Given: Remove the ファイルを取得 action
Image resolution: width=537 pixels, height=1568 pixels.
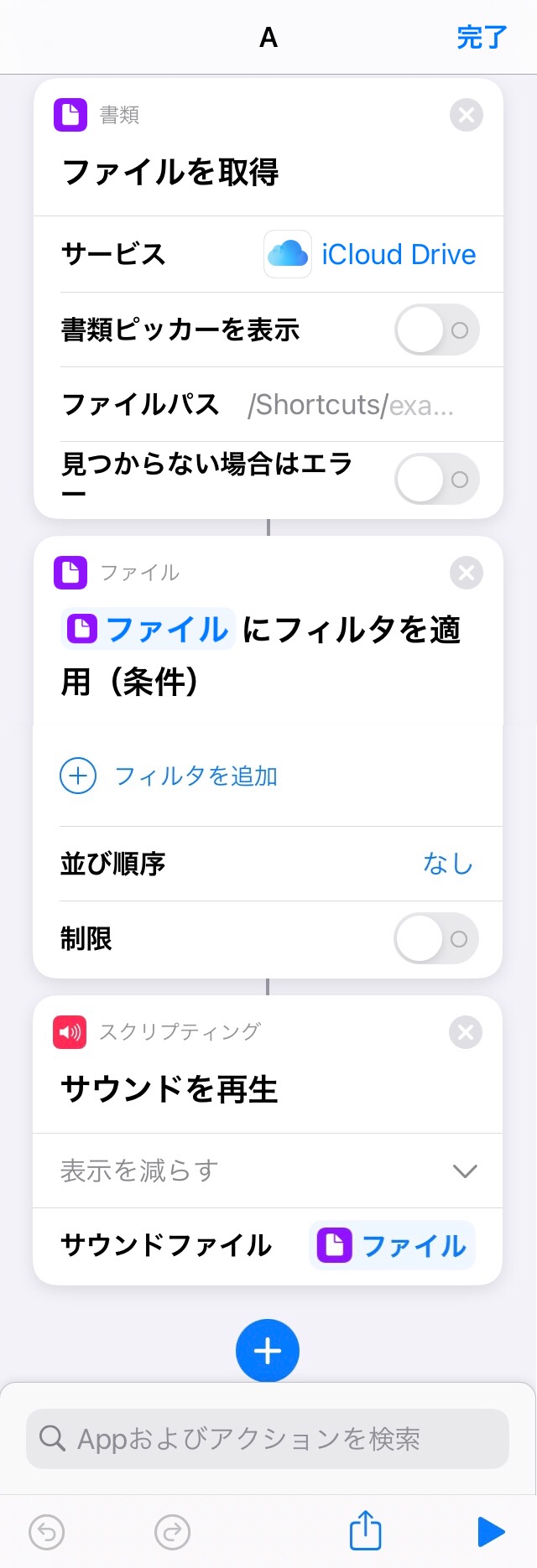Looking at the screenshot, I should [x=467, y=115].
